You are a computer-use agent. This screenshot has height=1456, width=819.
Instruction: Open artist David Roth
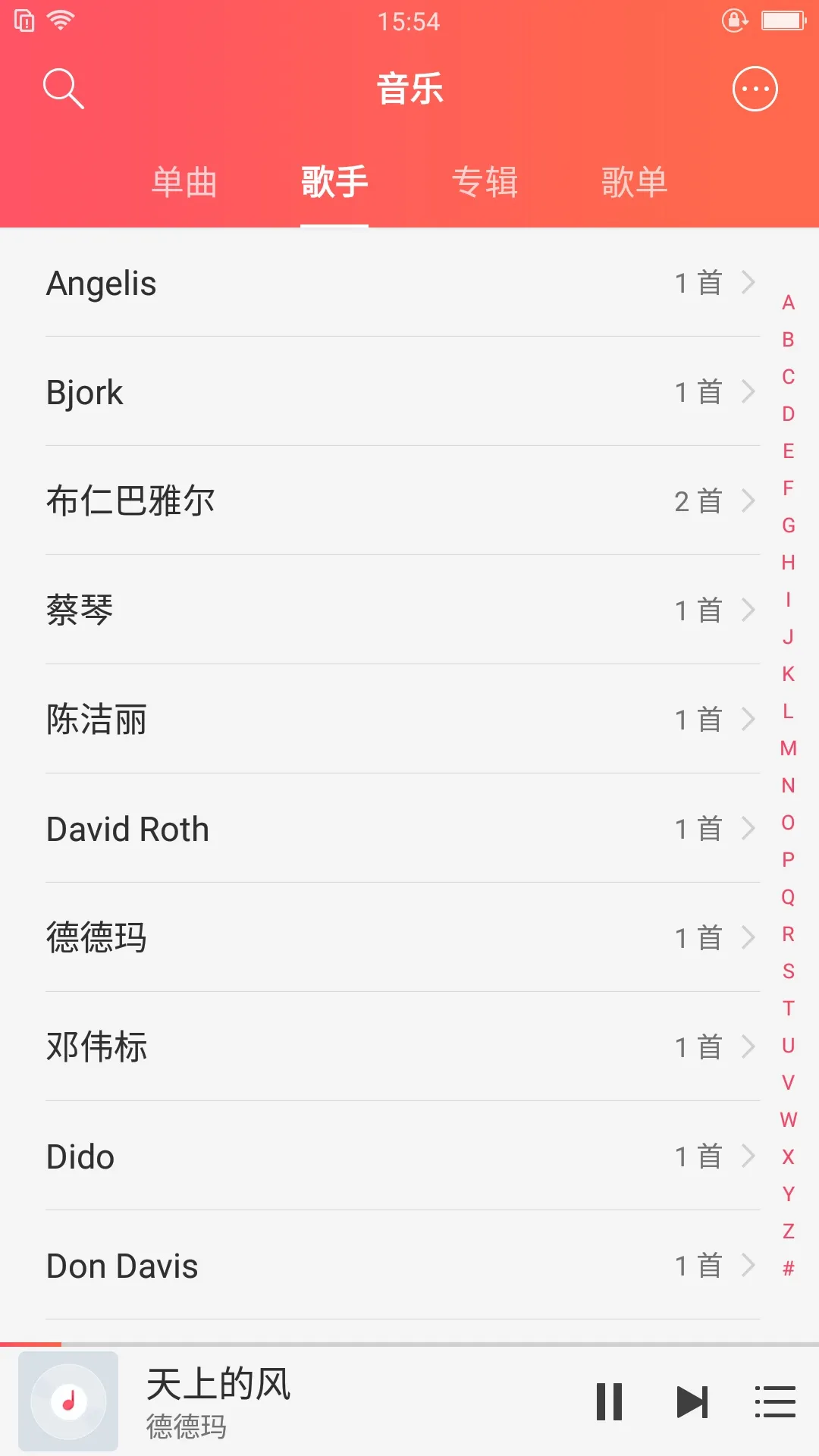point(403,829)
